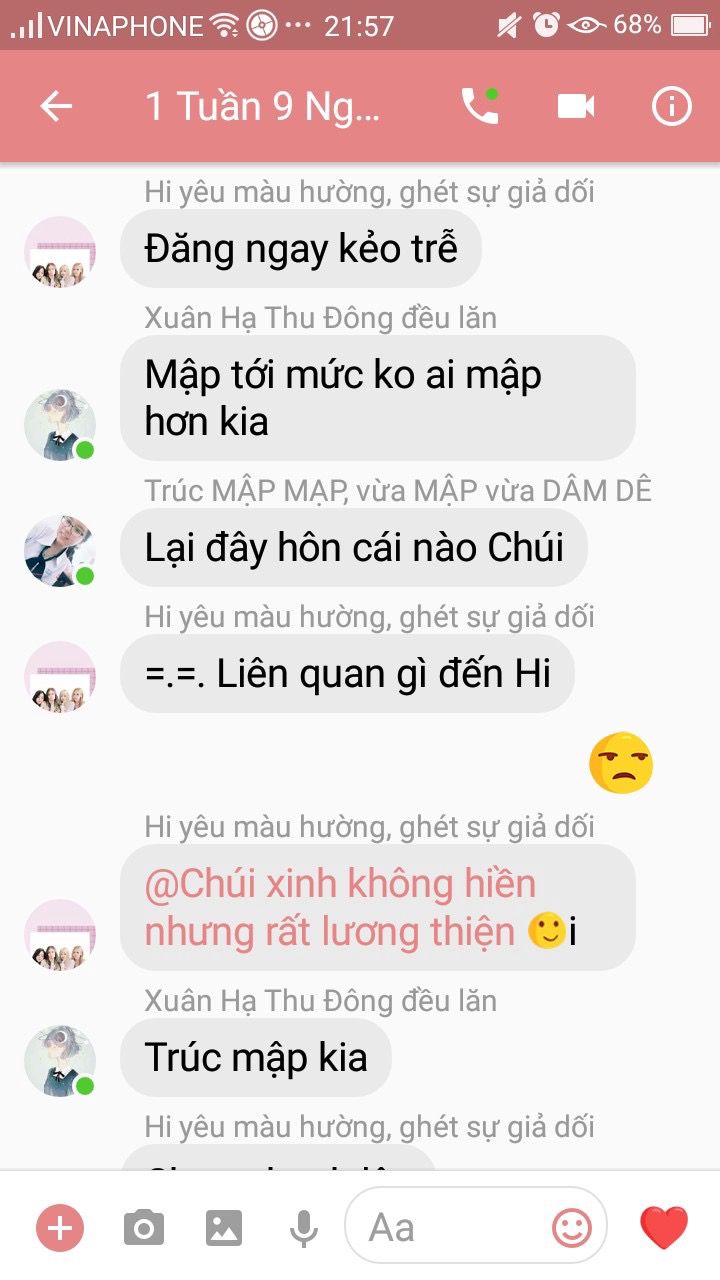This screenshot has height=1280, width=720.
Task: Focus the Aa message input field
Action: [x=450, y=1227]
